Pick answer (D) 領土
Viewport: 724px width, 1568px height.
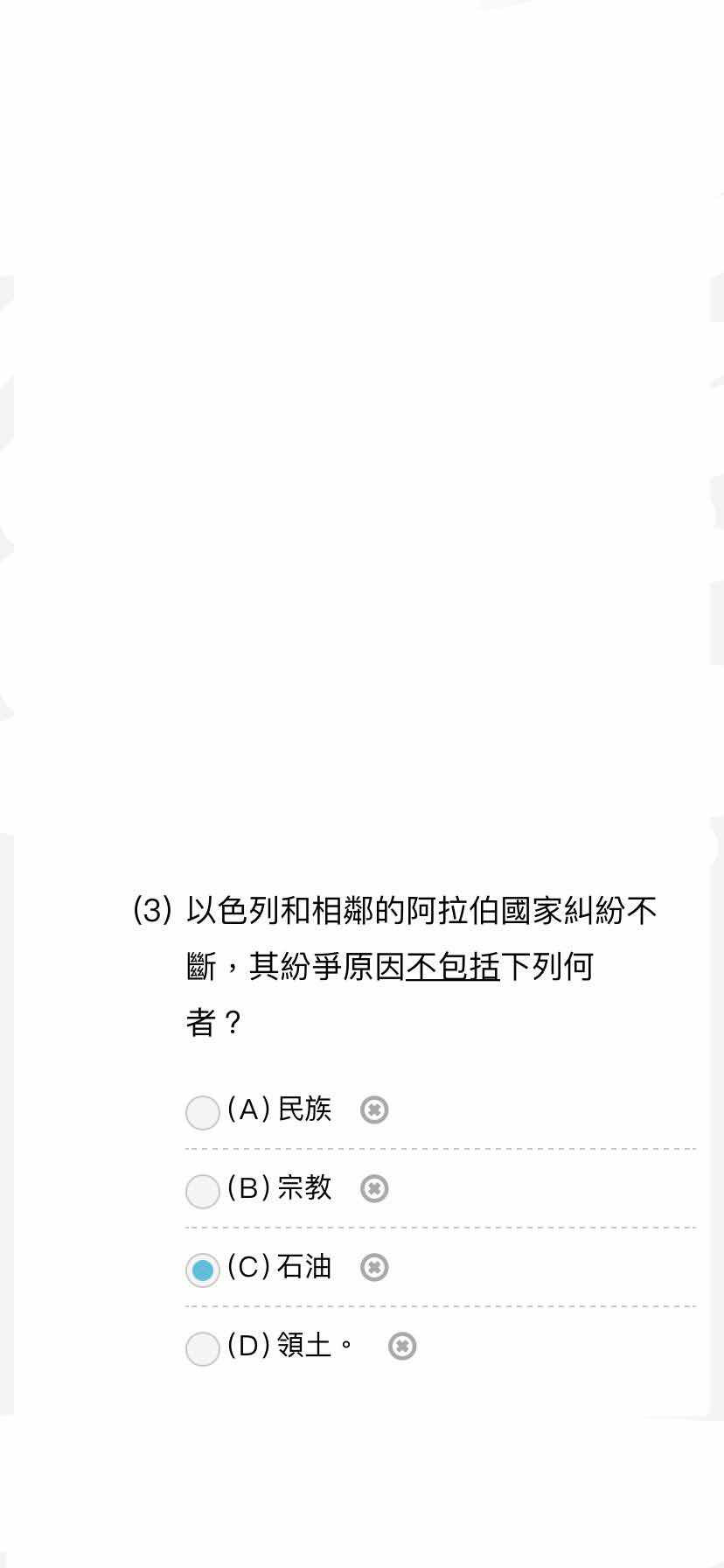pos(202,1348)
